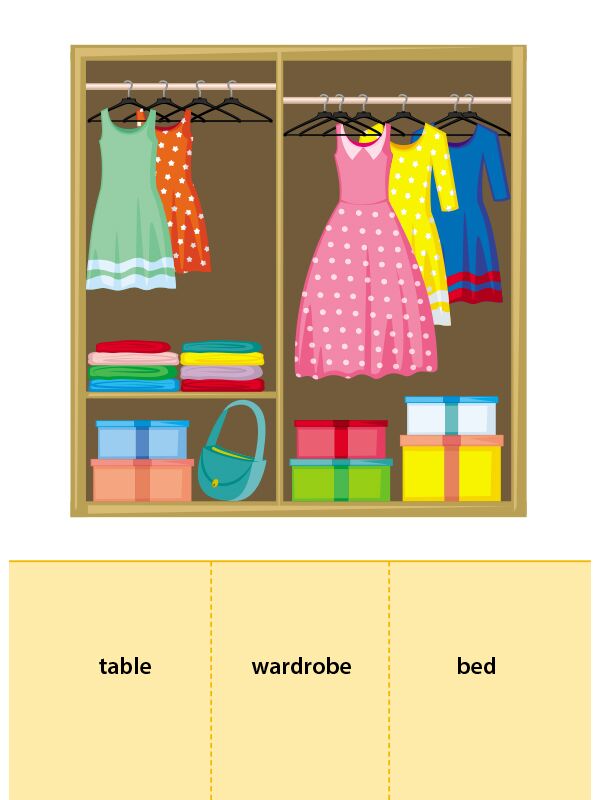Choose "wardrobe" as the answer
This screenshot has height=800, width=600.
coord(301,667)
